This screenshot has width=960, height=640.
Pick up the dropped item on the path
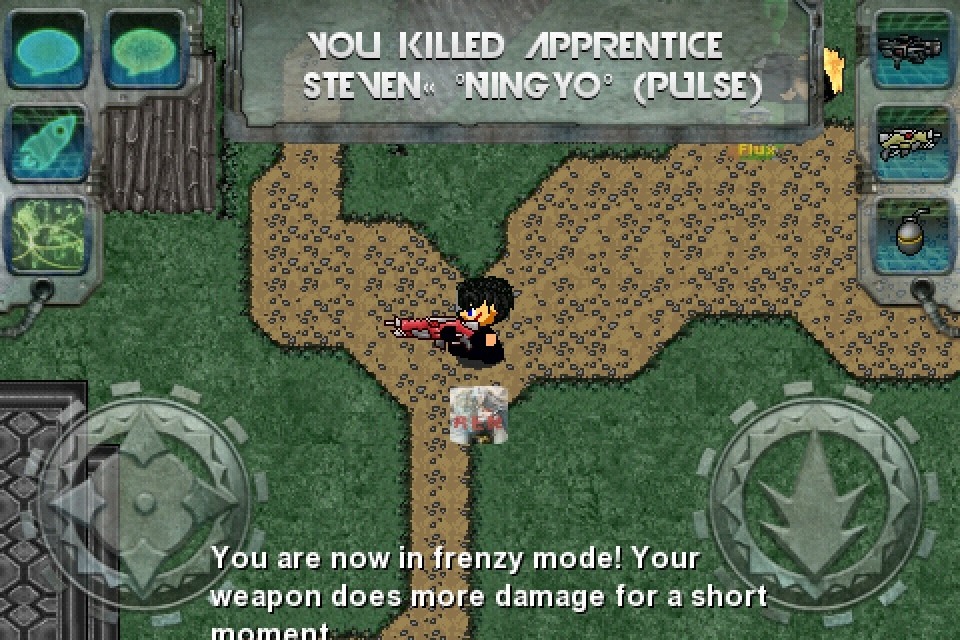tap(478, 415)
